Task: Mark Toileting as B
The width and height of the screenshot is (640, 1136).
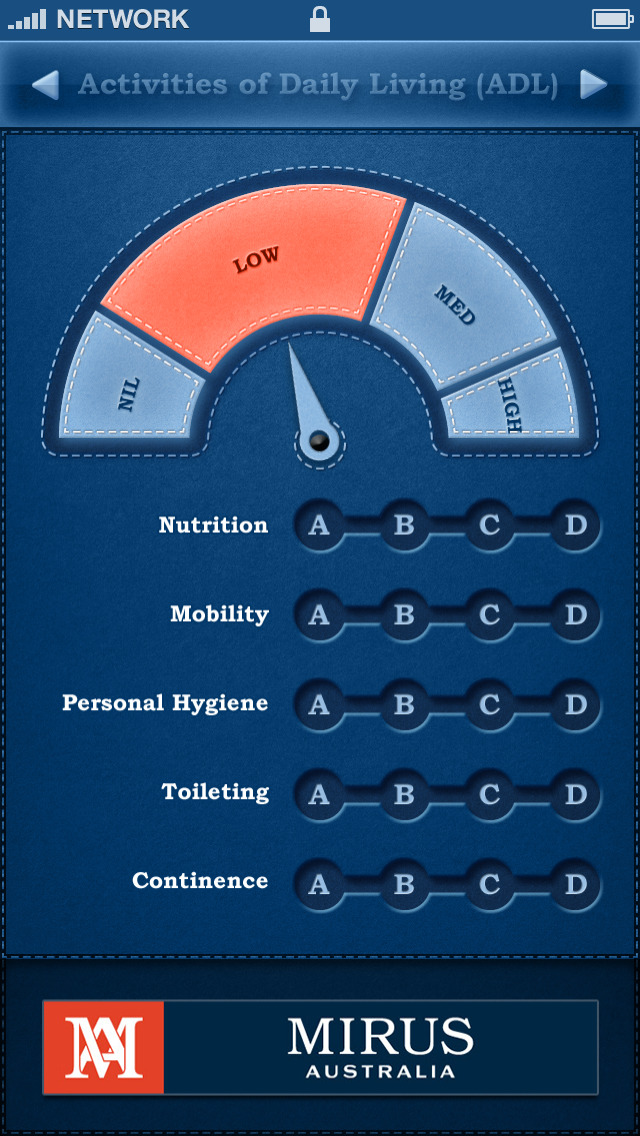Action: click(404, 795)
